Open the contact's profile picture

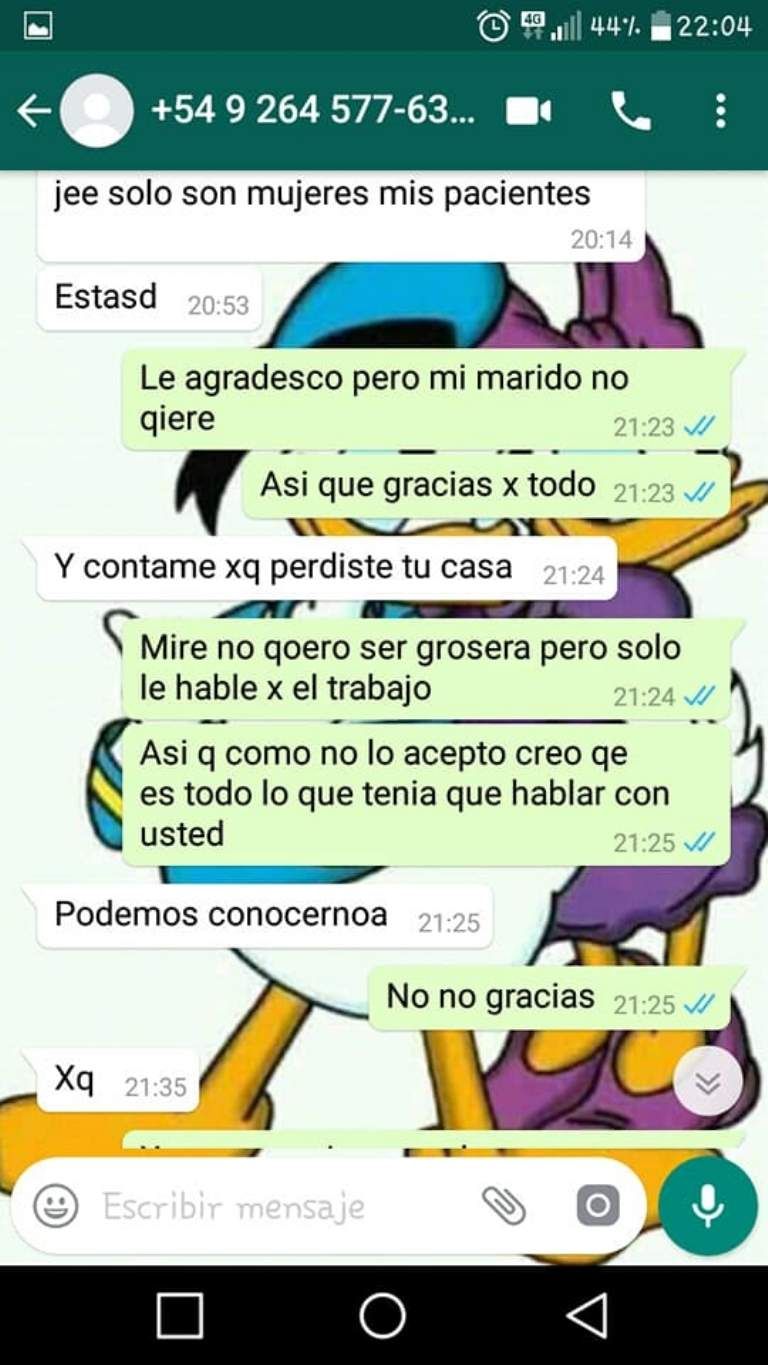point(97,111)
